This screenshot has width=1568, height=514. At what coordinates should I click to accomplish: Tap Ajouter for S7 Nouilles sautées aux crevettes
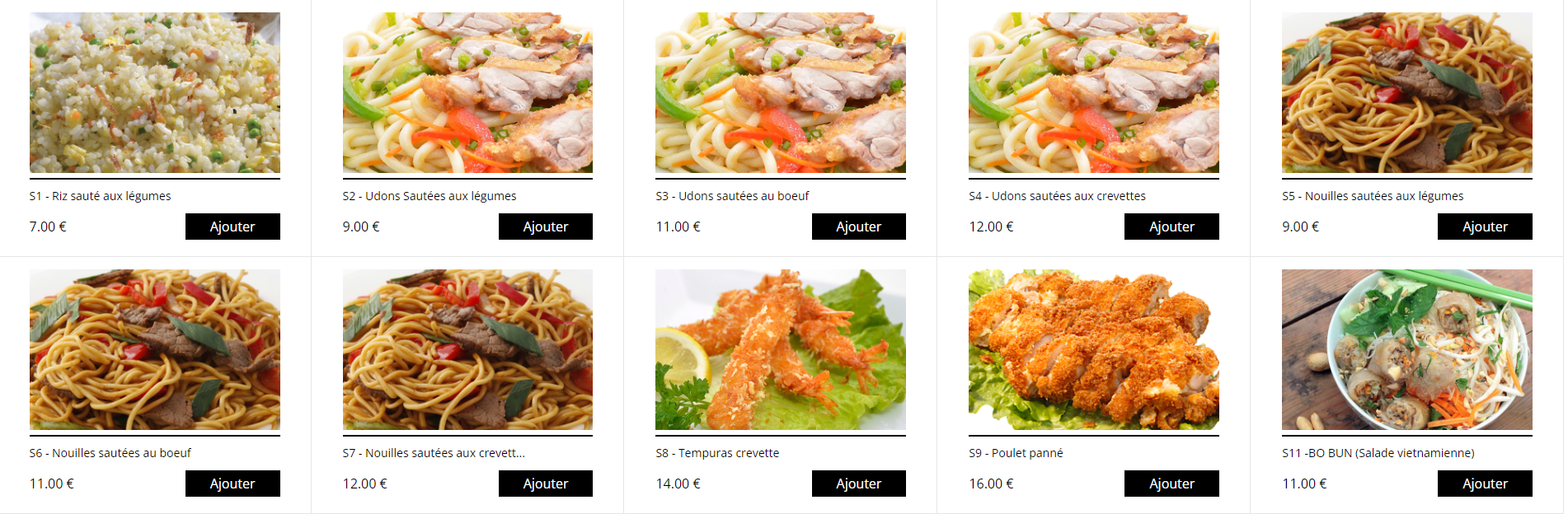point(545,484)
